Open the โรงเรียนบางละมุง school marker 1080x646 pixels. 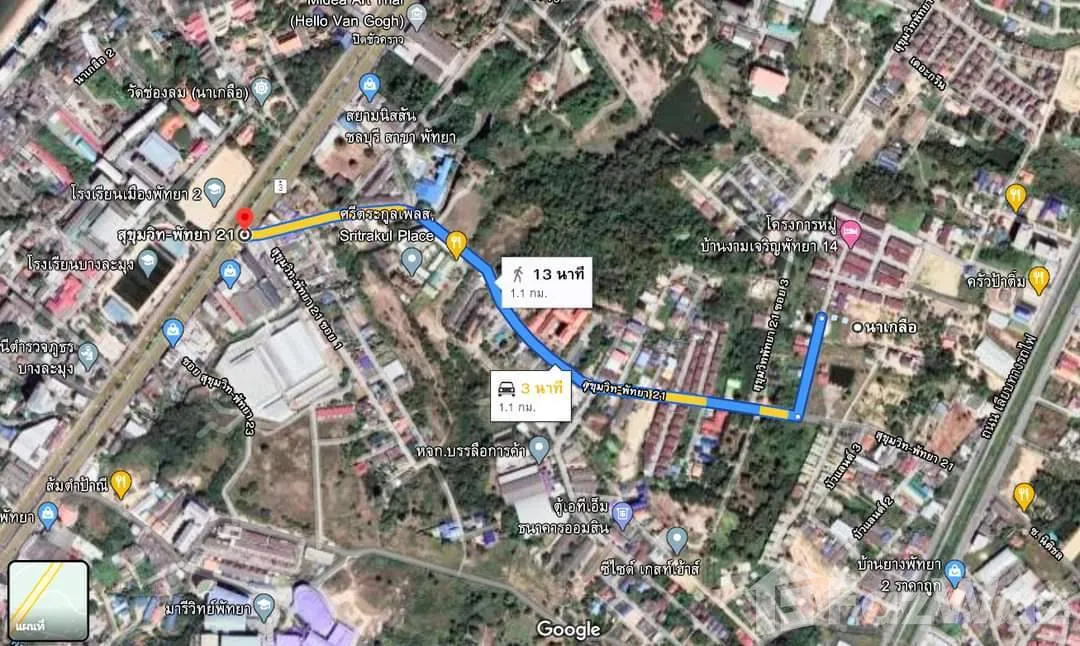click(x=148, y=264)
